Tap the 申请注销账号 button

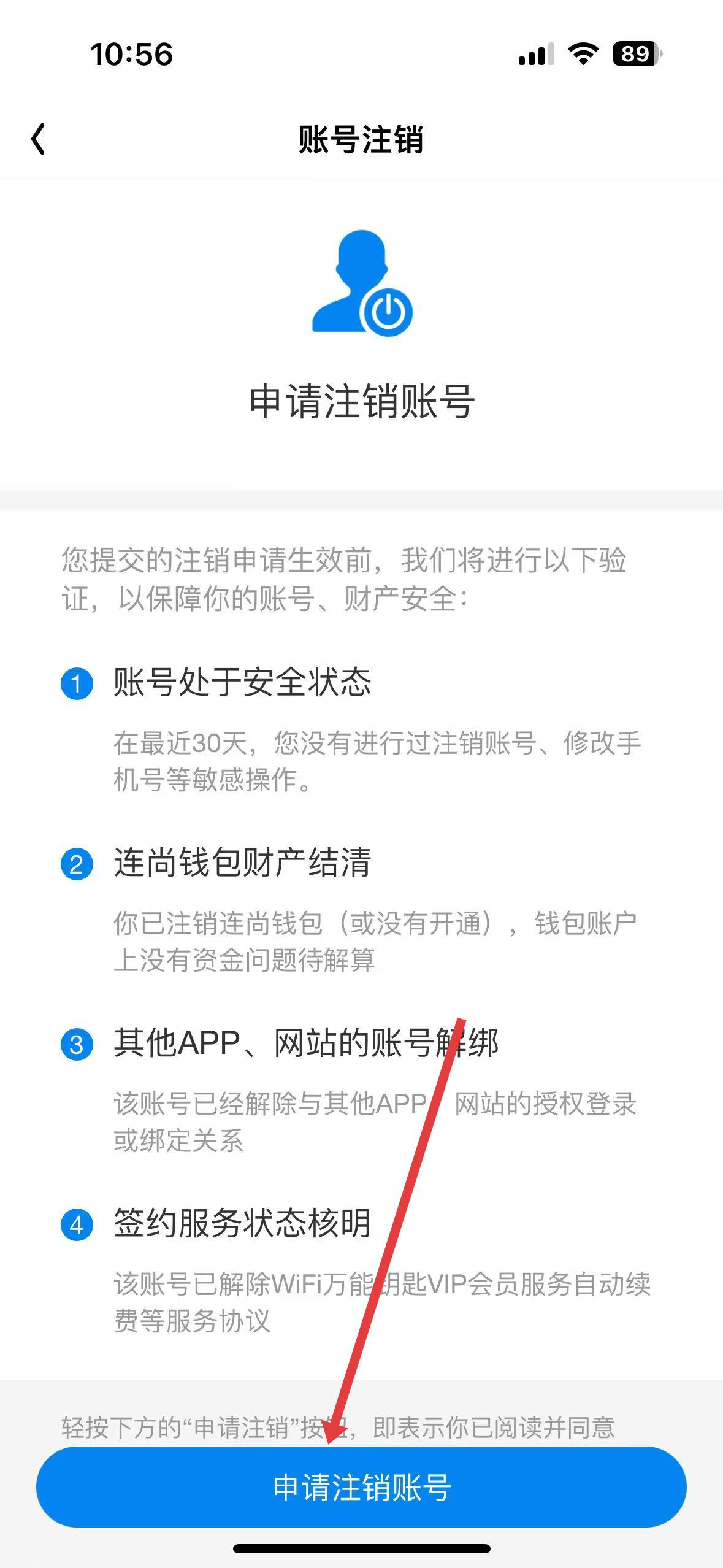click(x=361, y=1486)
